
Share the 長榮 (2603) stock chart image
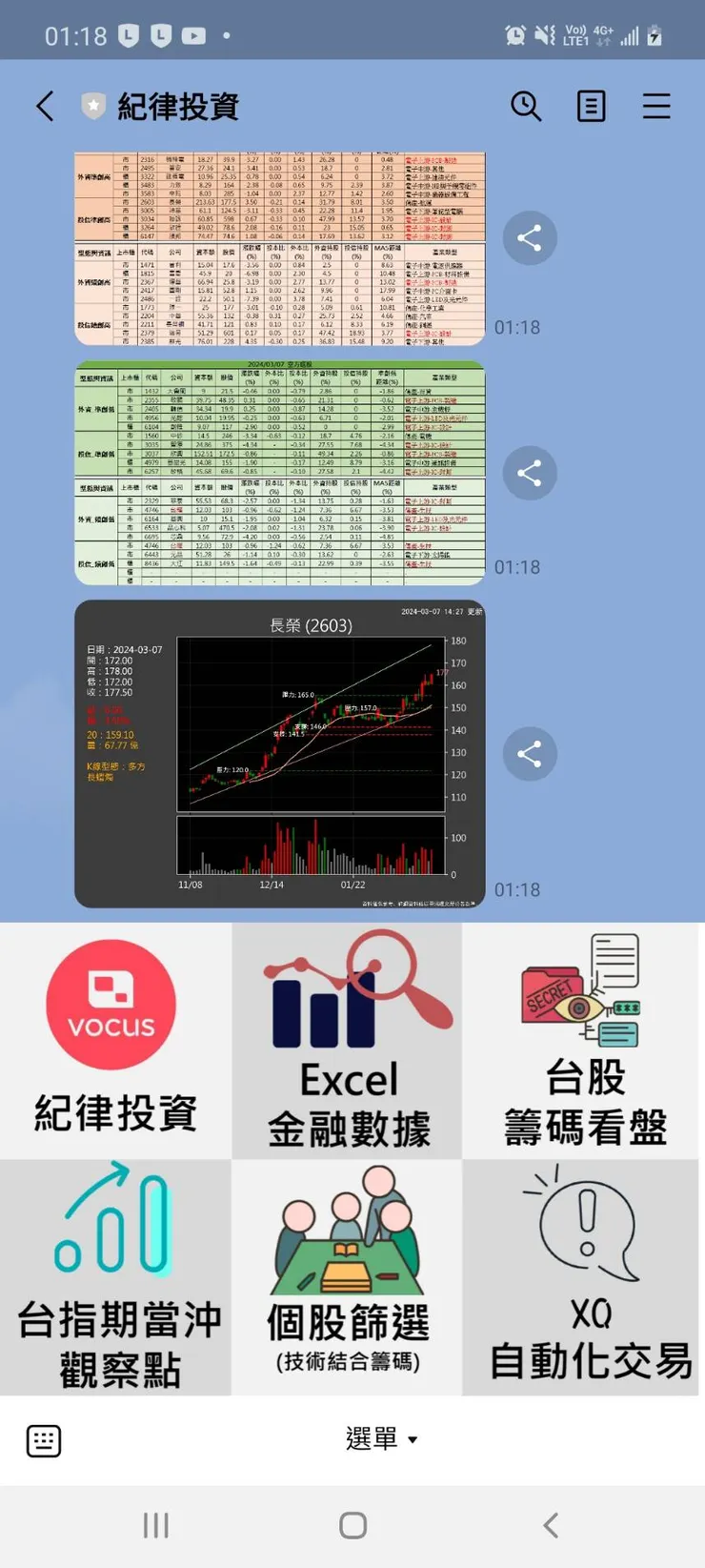[x=530, y=753]
